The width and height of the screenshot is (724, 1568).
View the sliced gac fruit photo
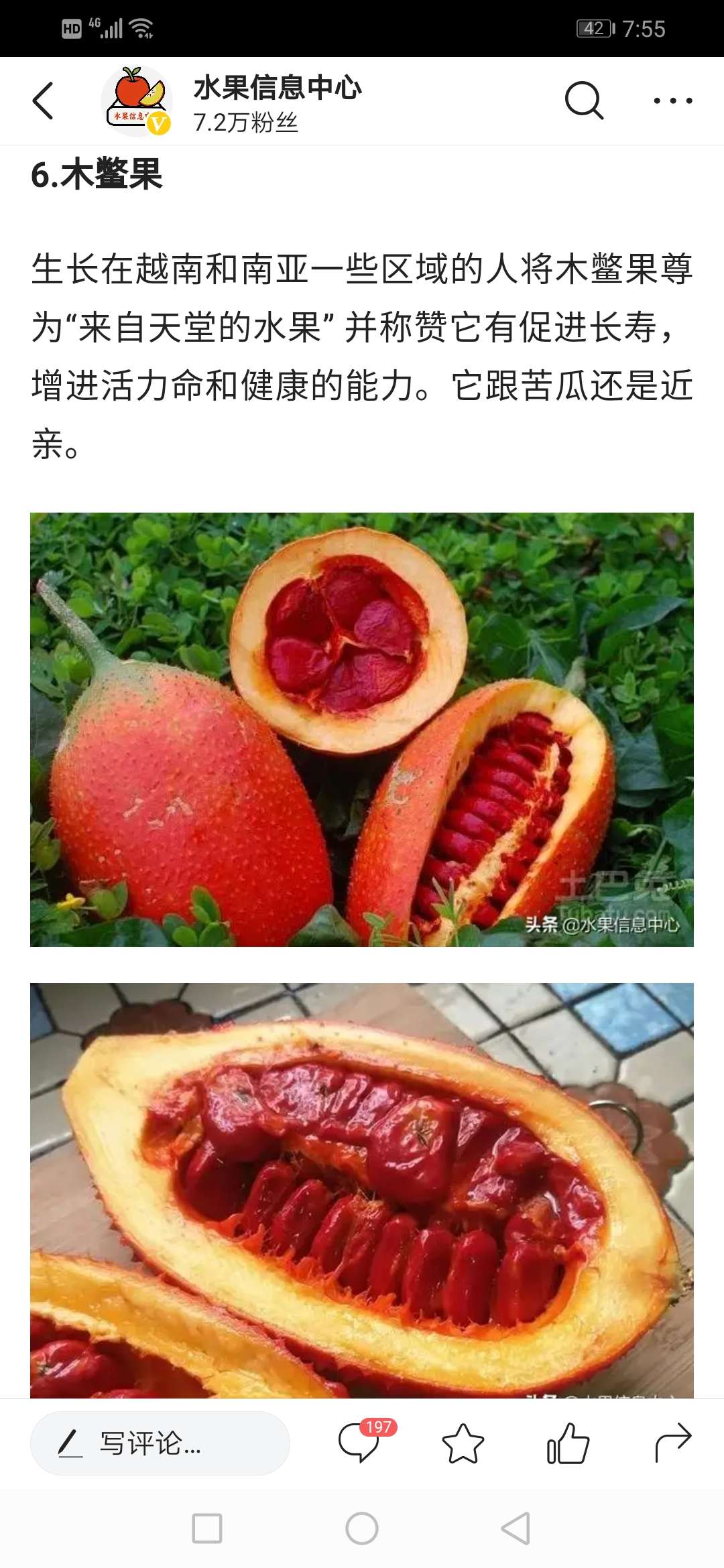tap(362, 1190)
